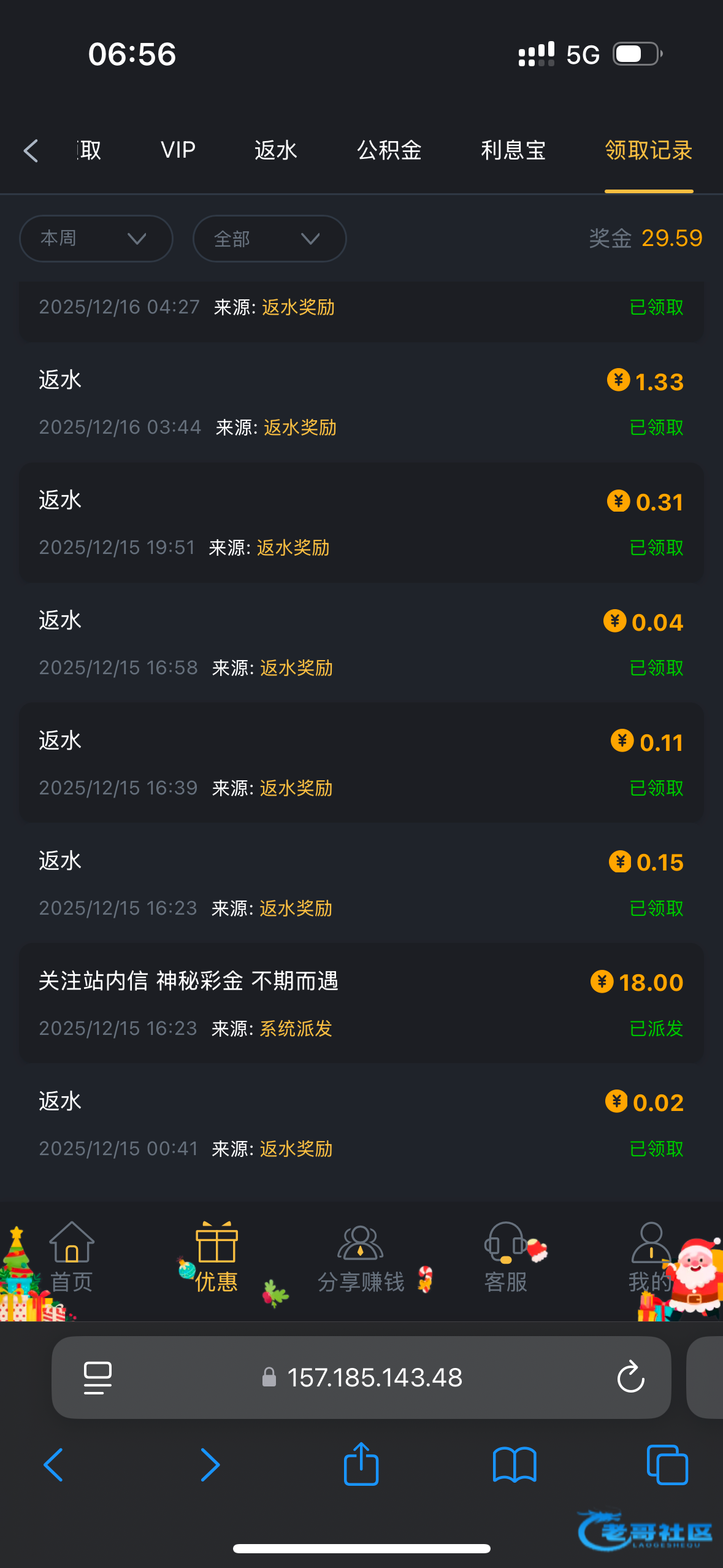This screenshot has height=1568, width=723.
Task: Switch to the 返水 tab
Action: click(x=276, y=150)
